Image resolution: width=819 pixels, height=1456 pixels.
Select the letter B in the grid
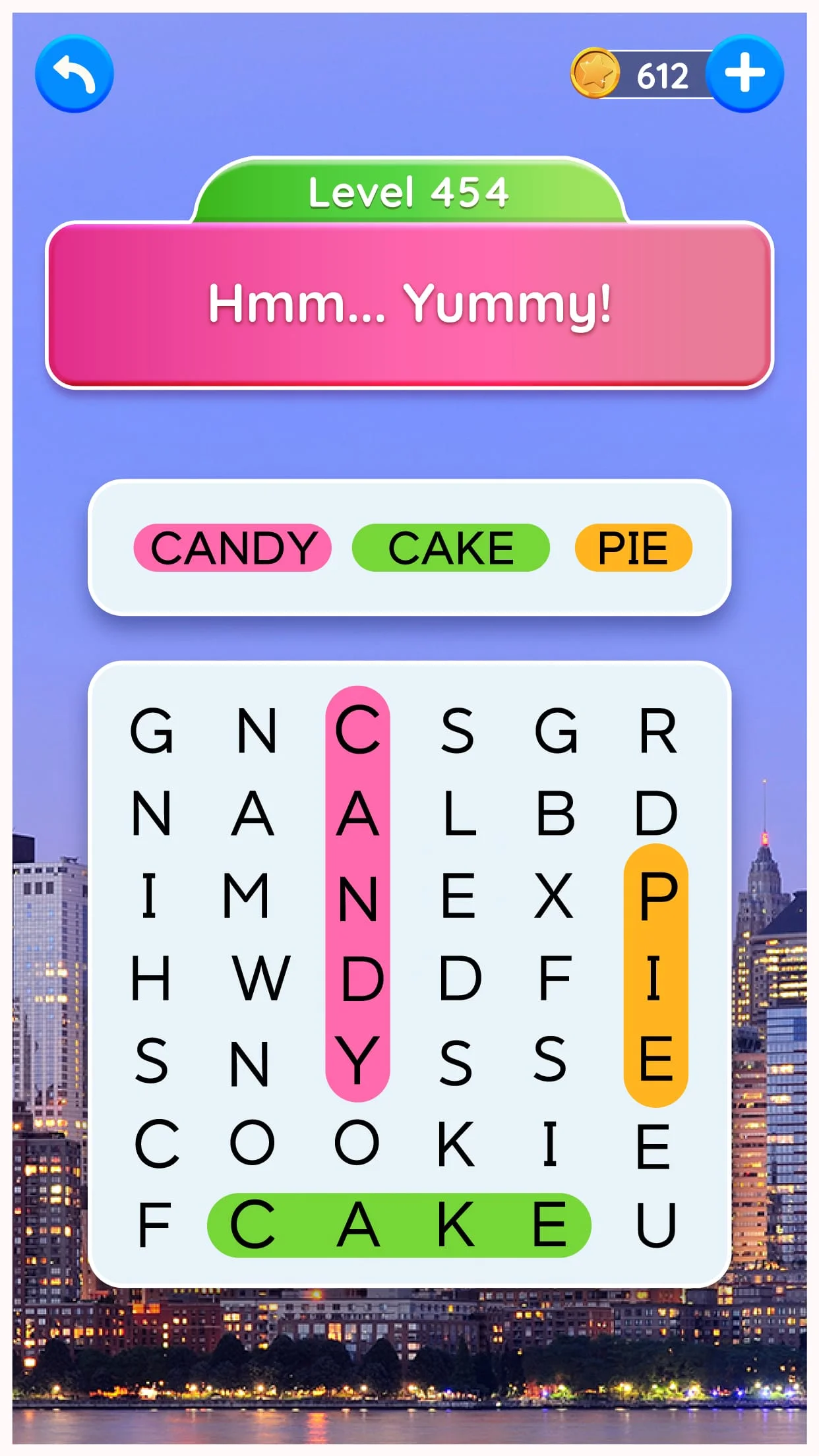point(555,813)
